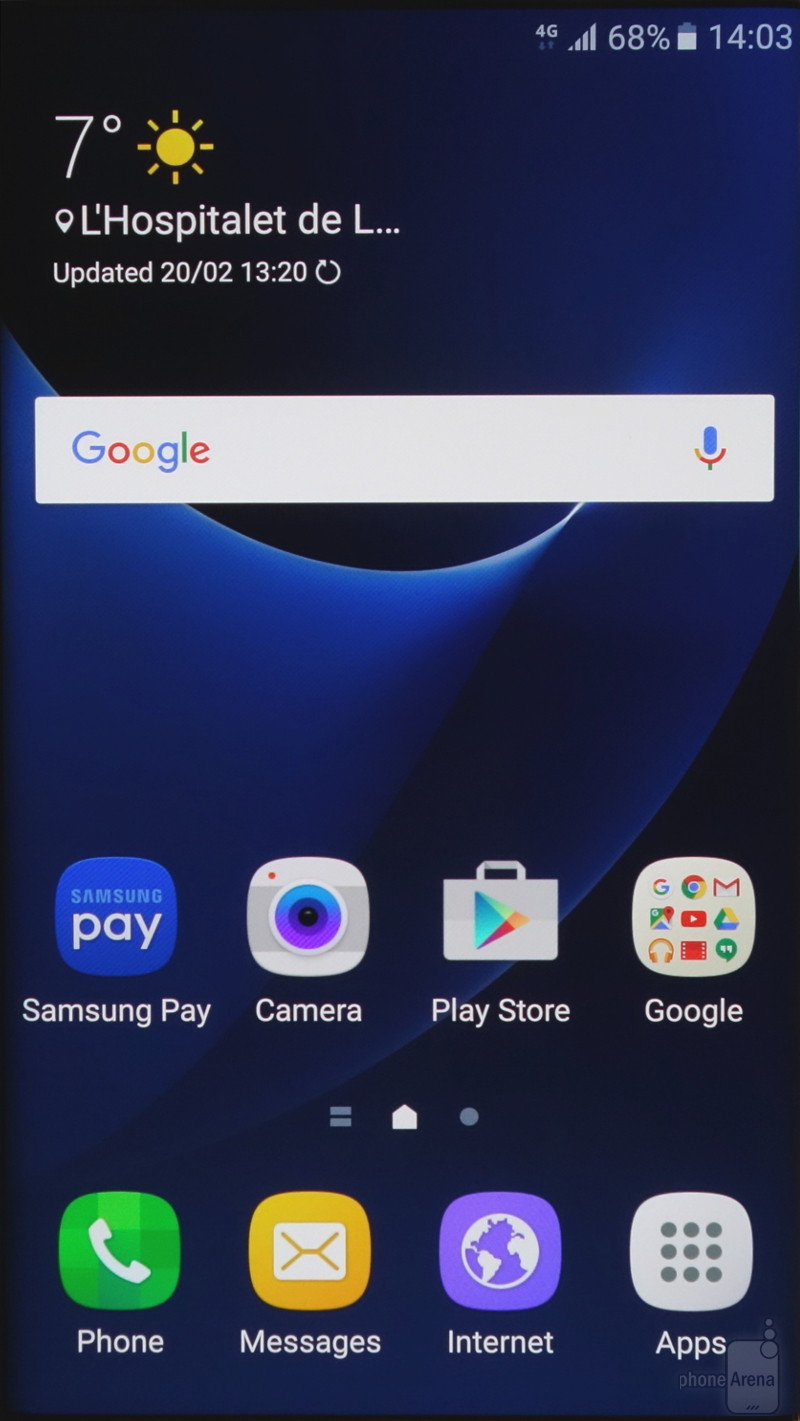Open the Phone dialer

coord(119,1251)
